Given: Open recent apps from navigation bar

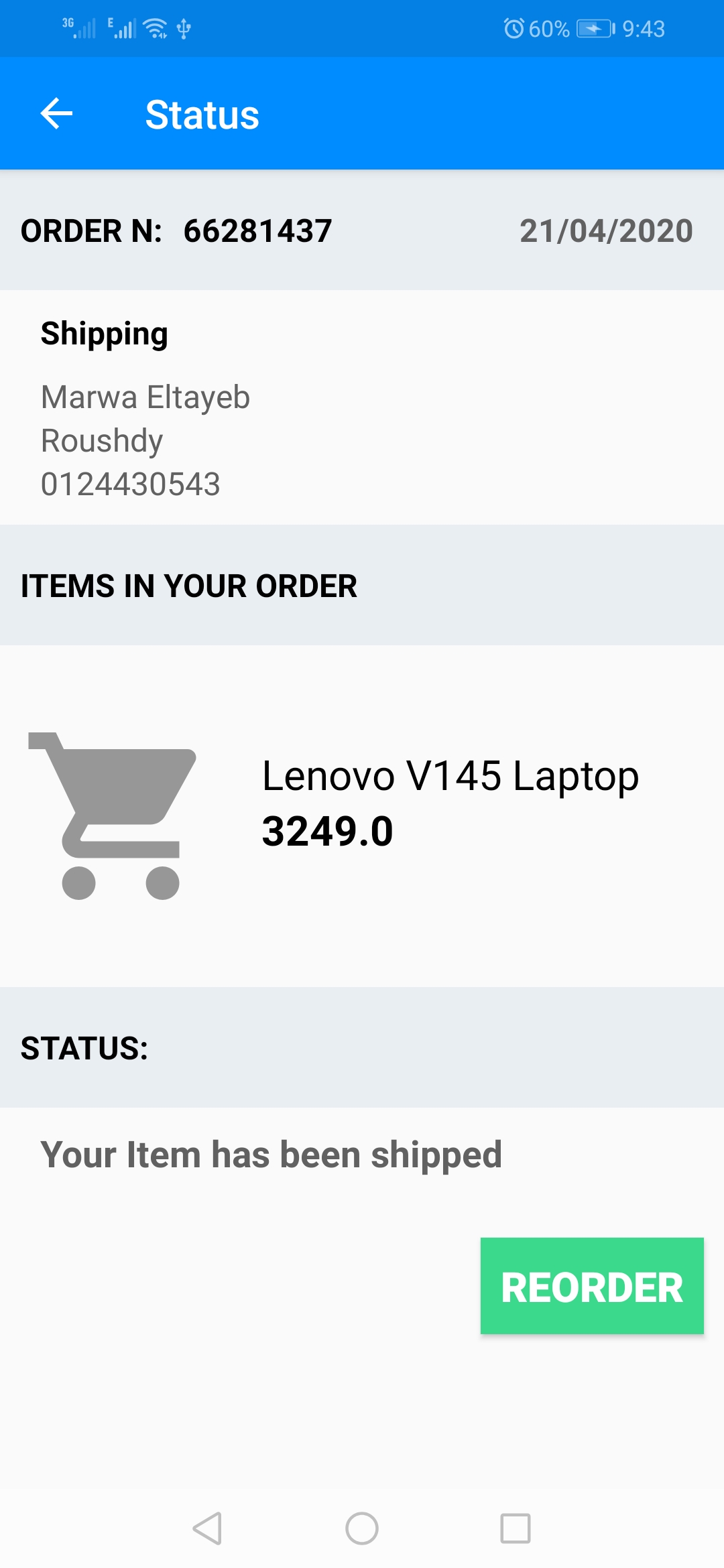Looking at the screenshot, I should pyautogui.click(x=515, y=1528).
